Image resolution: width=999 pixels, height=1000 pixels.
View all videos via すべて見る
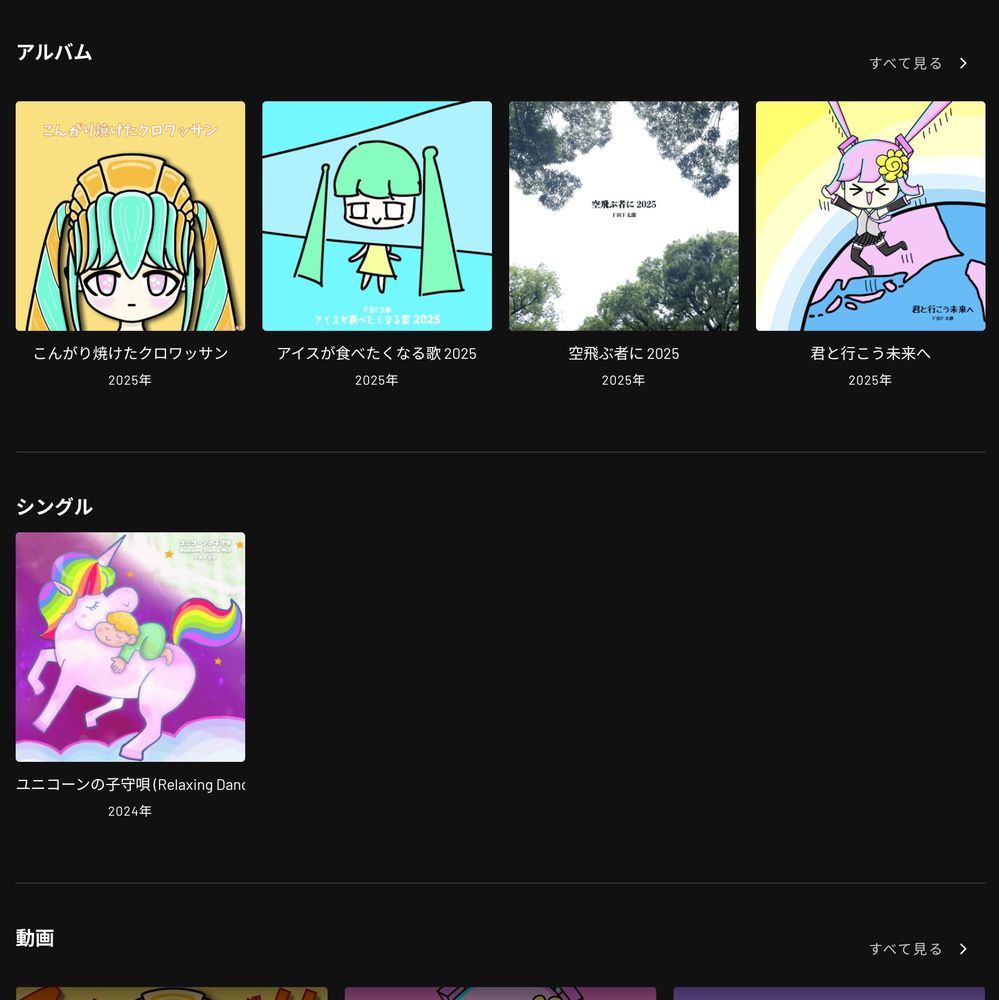click(x=918, y=949)
